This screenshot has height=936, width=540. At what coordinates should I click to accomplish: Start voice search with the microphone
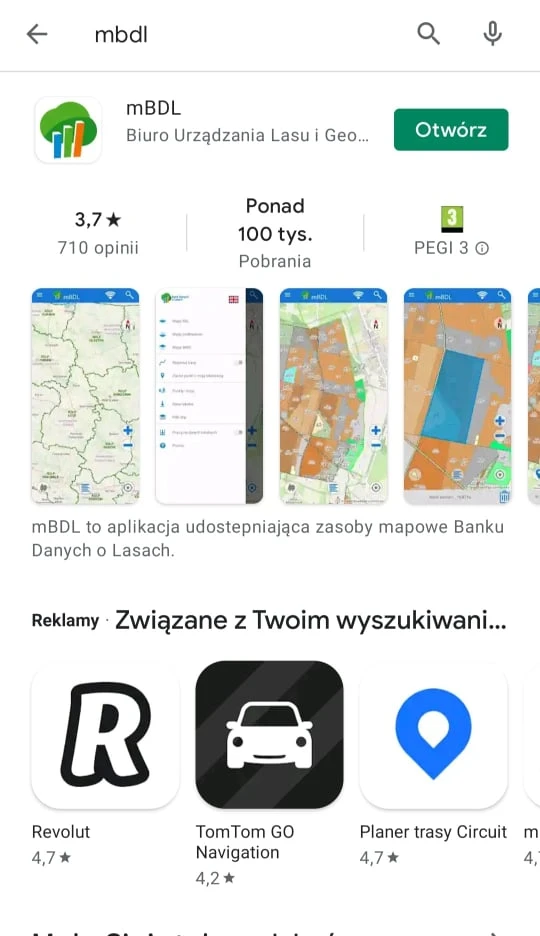(492, 34)
